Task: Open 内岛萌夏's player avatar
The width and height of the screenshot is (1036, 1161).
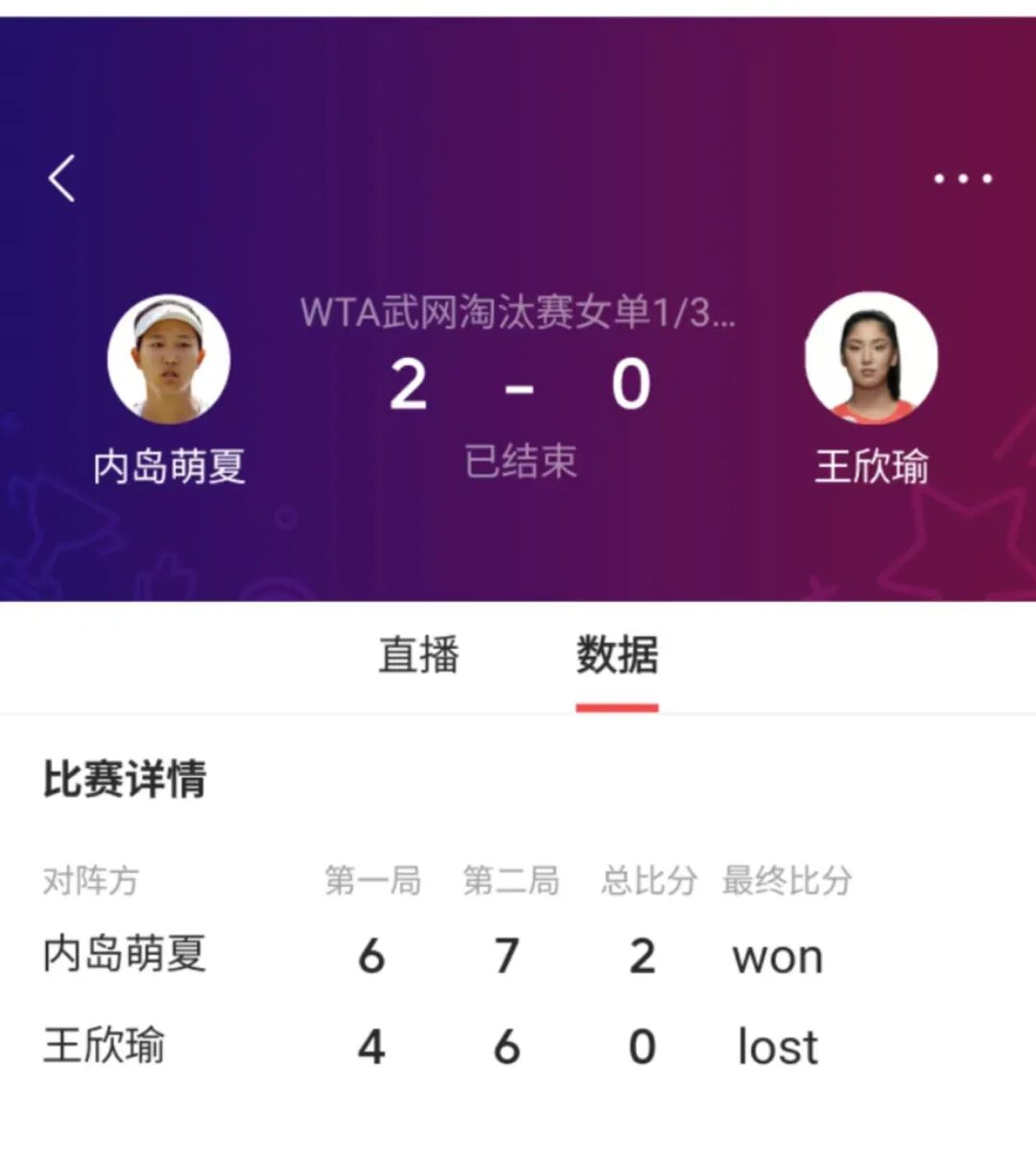Action: coord(169,359)
